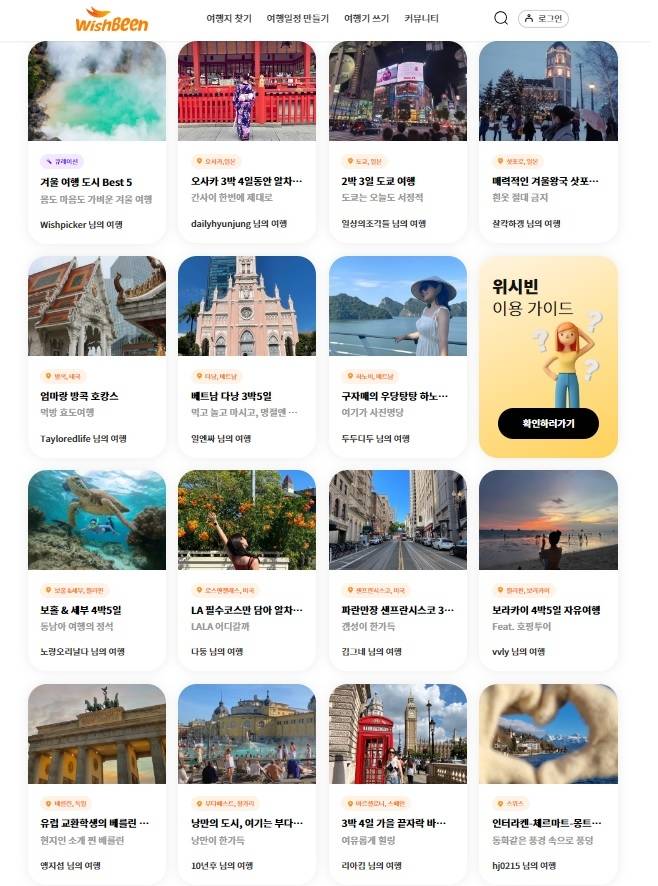Tap 확인하러가기 on the guide banner

548,423
